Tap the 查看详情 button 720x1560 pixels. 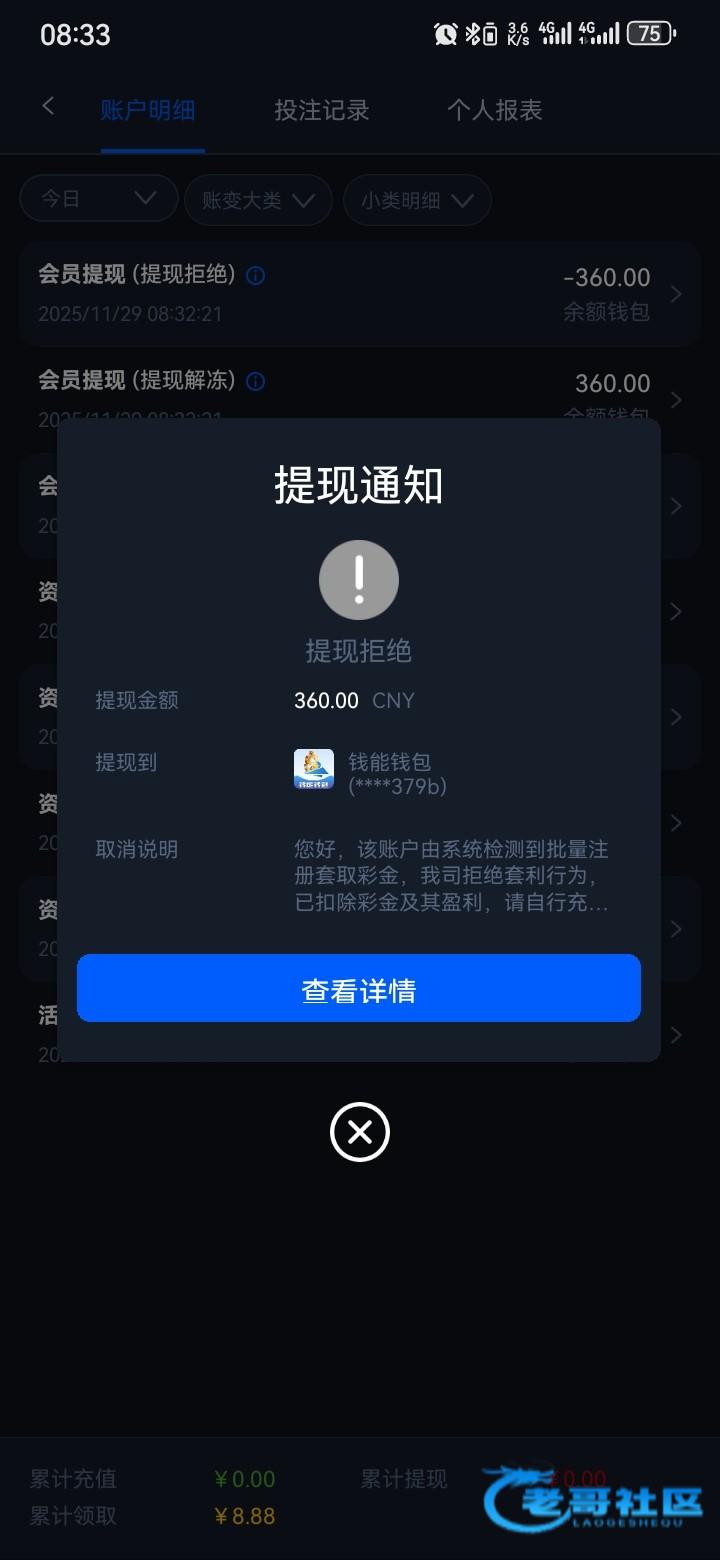tap(359, 988)
